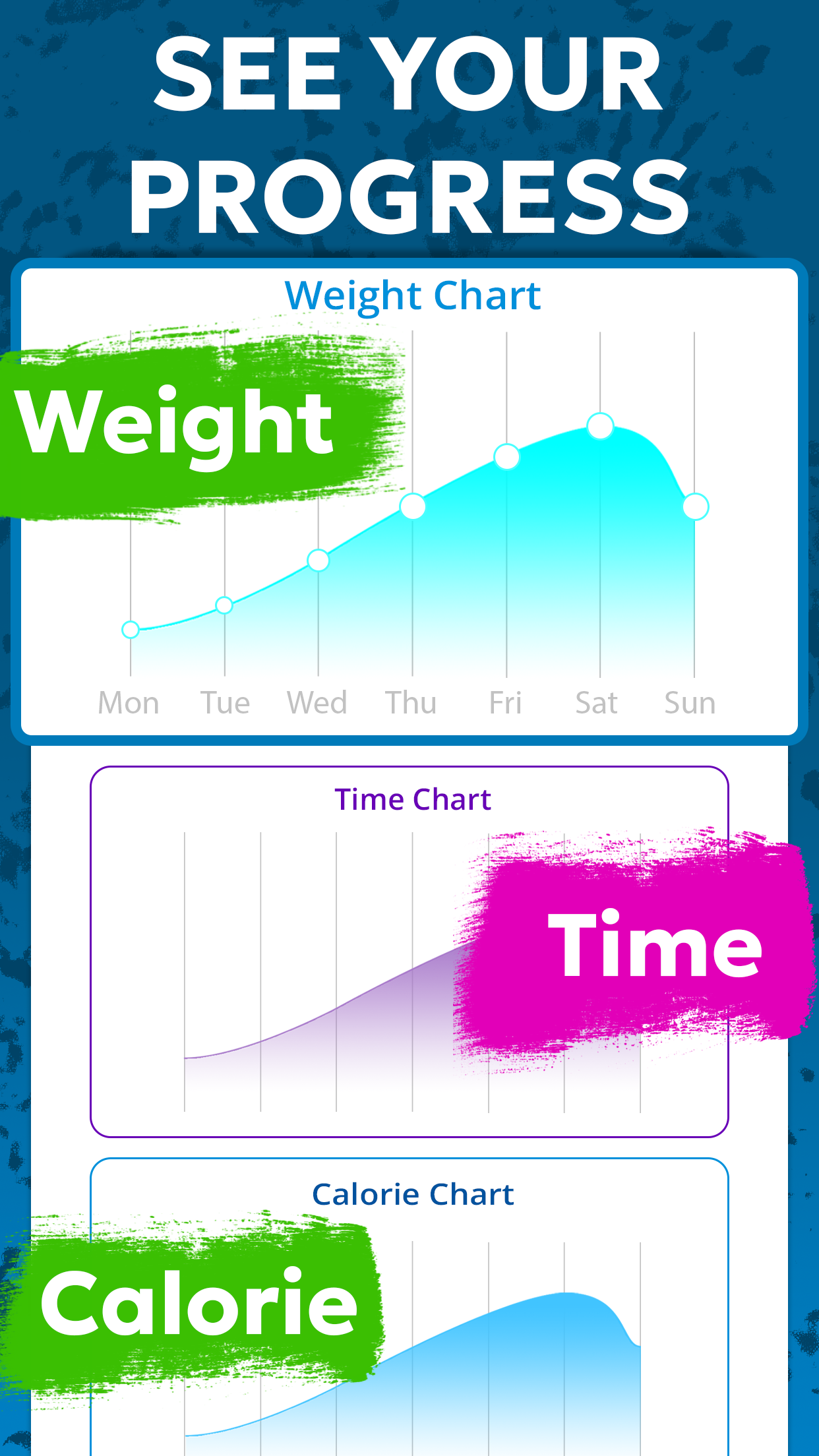
Task: Click the Sunday data point marker
Action: pos(695,506)
